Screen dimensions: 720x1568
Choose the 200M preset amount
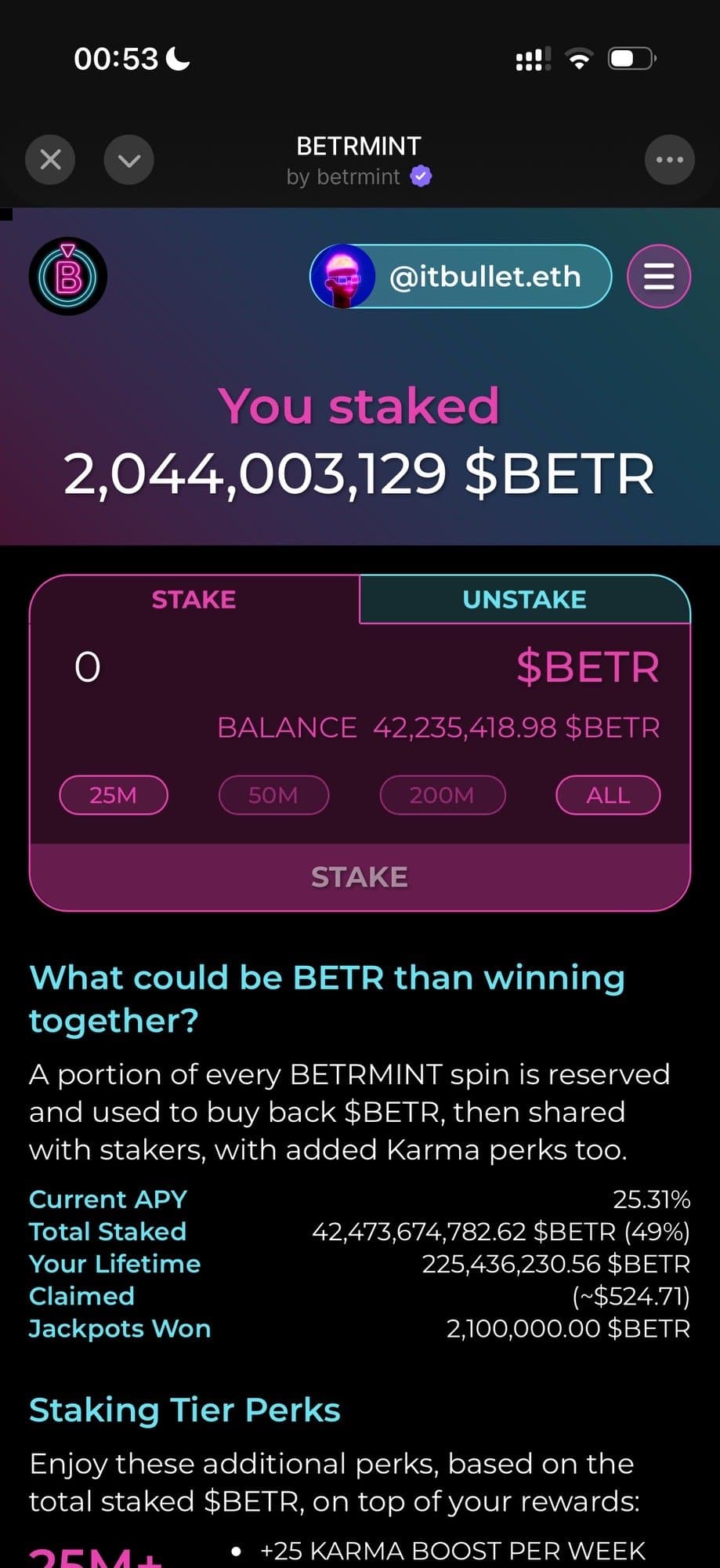[442, 795]
